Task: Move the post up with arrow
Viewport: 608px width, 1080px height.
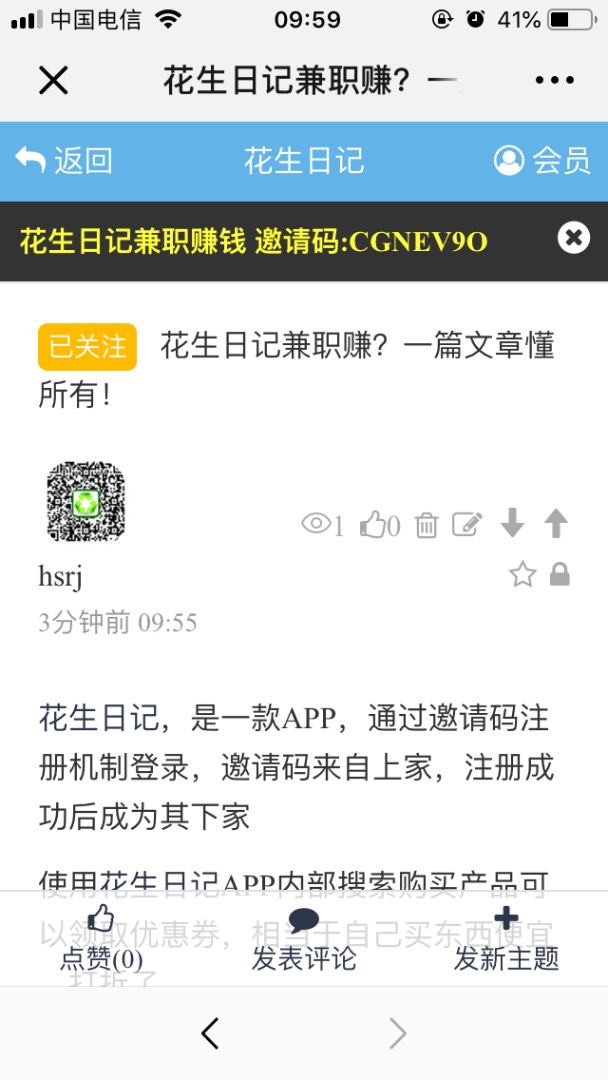Action: point(556,523)
